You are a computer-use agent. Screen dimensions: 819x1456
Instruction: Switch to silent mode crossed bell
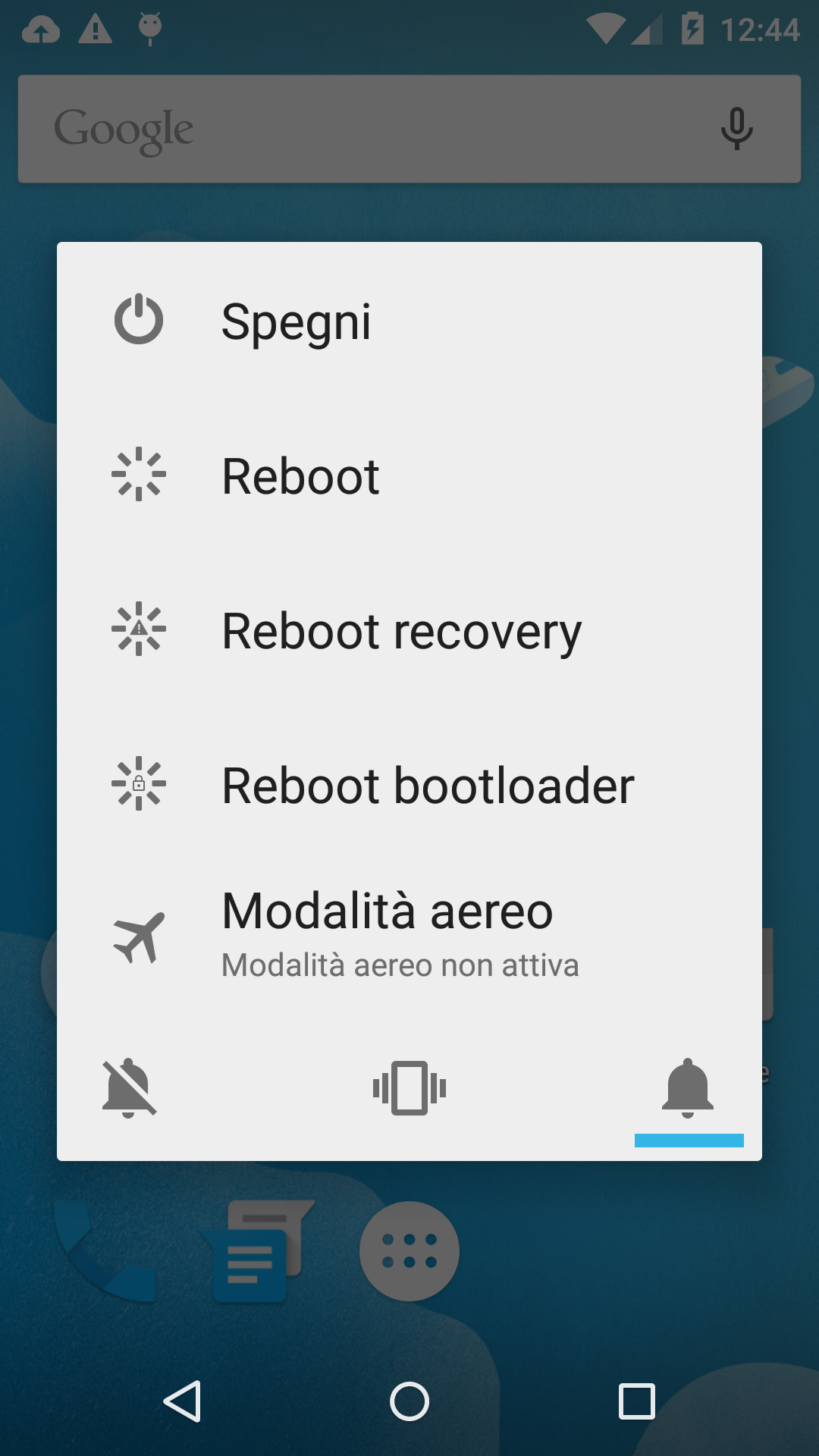[x=130, y=1088]
